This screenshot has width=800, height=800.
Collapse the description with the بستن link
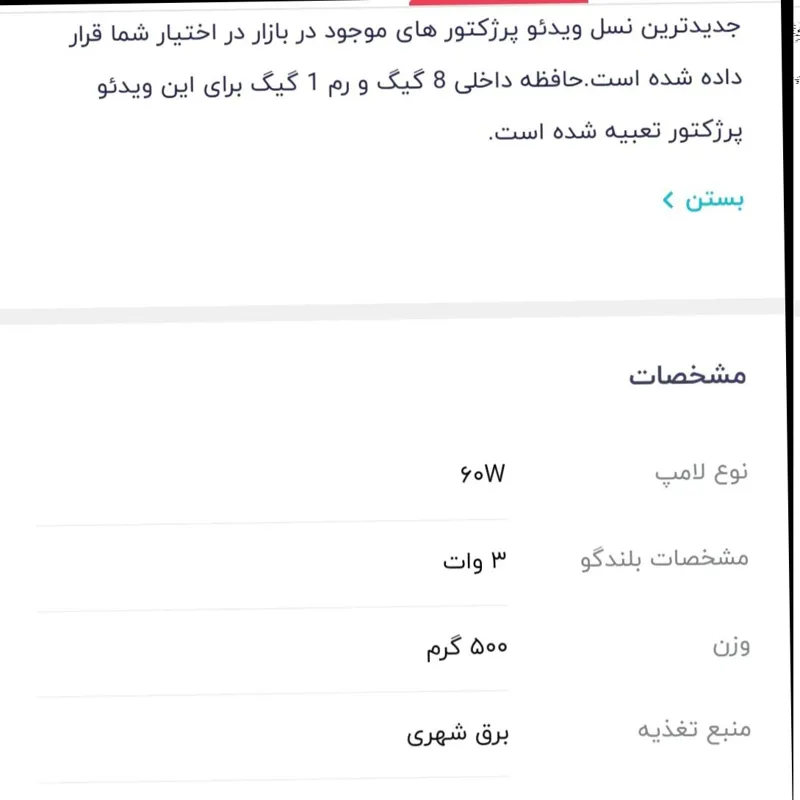[703, 199]
